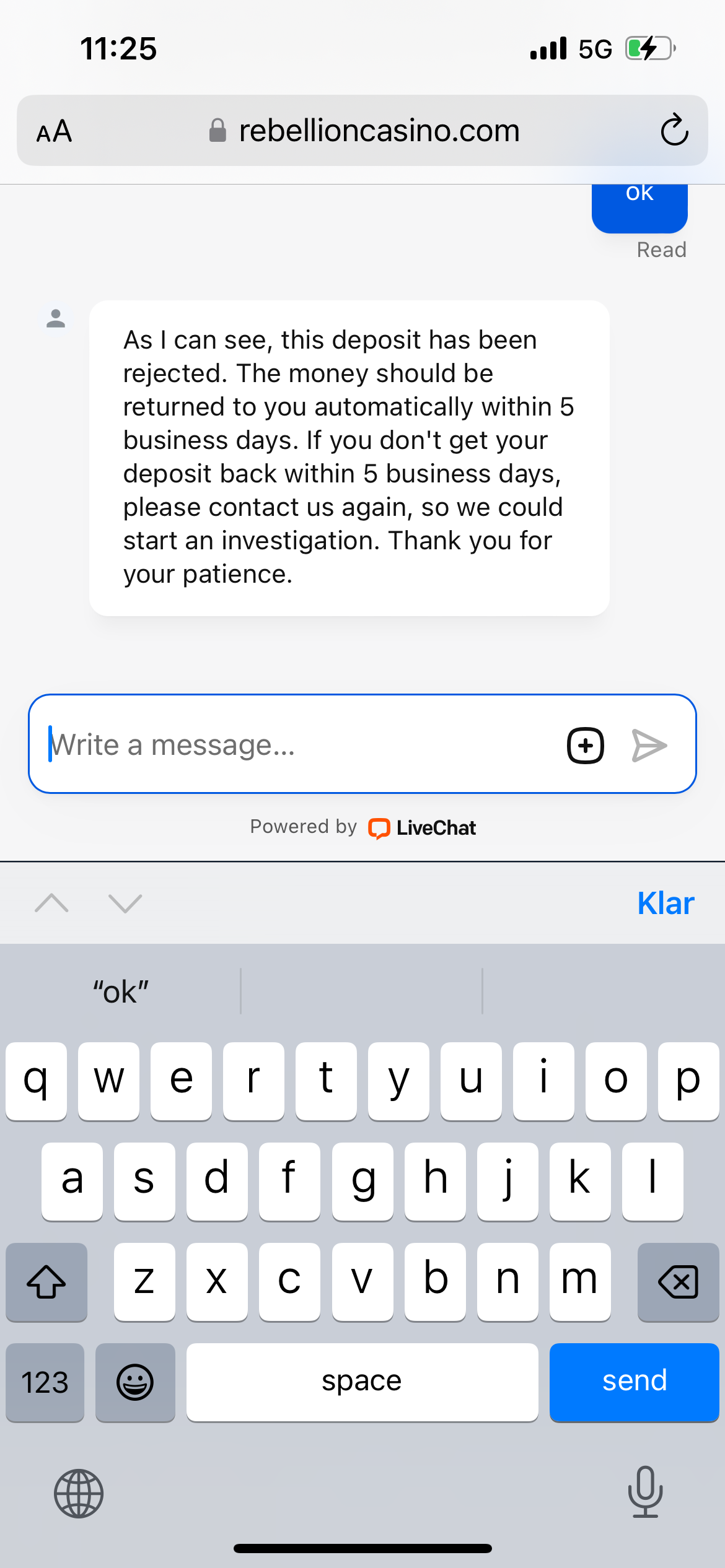Viewport: 725px width, 1568px height.
Task: Open the emoji keyboard
Action: (x=135, y=1382)
